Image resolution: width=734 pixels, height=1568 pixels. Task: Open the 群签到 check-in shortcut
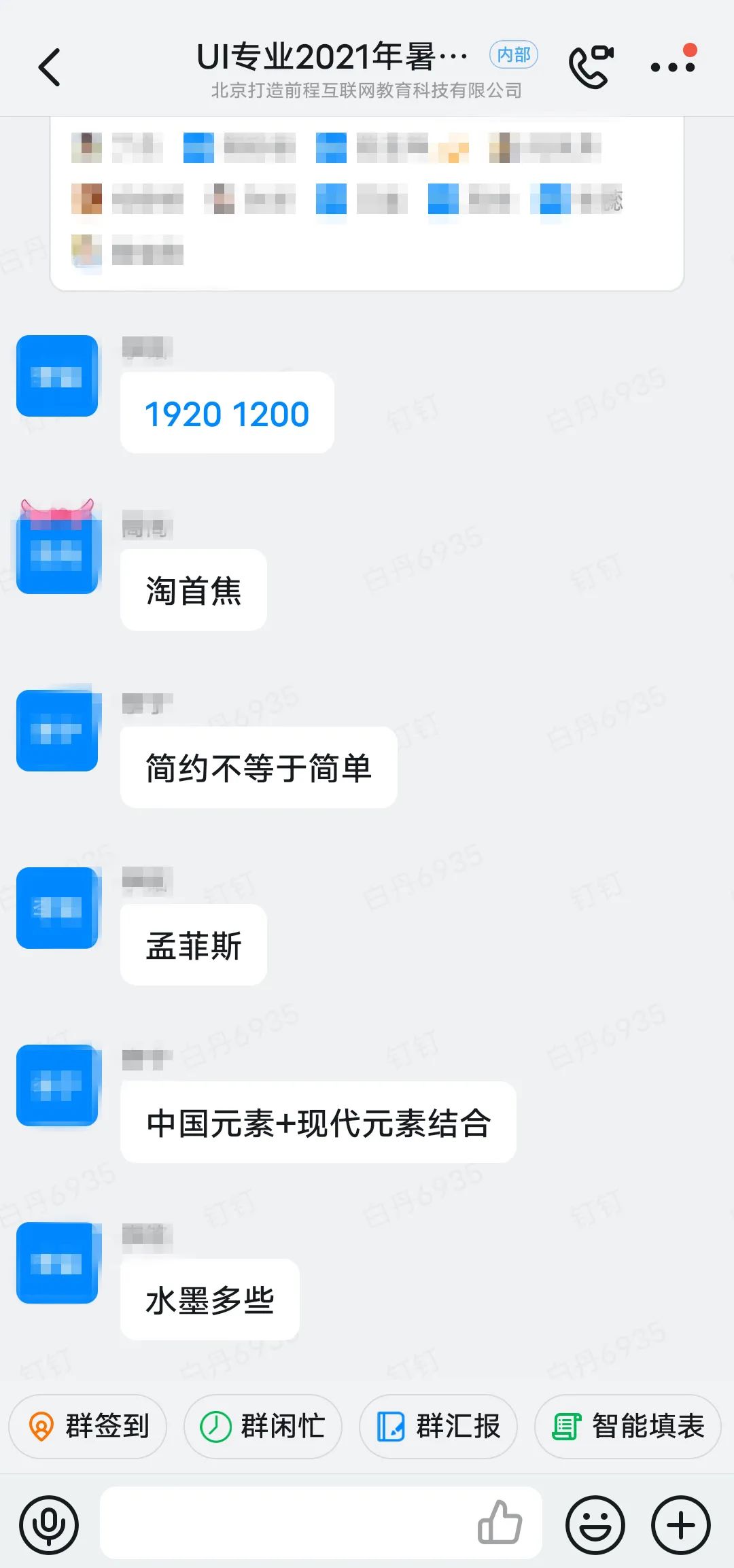click(x=88, y=1426)
